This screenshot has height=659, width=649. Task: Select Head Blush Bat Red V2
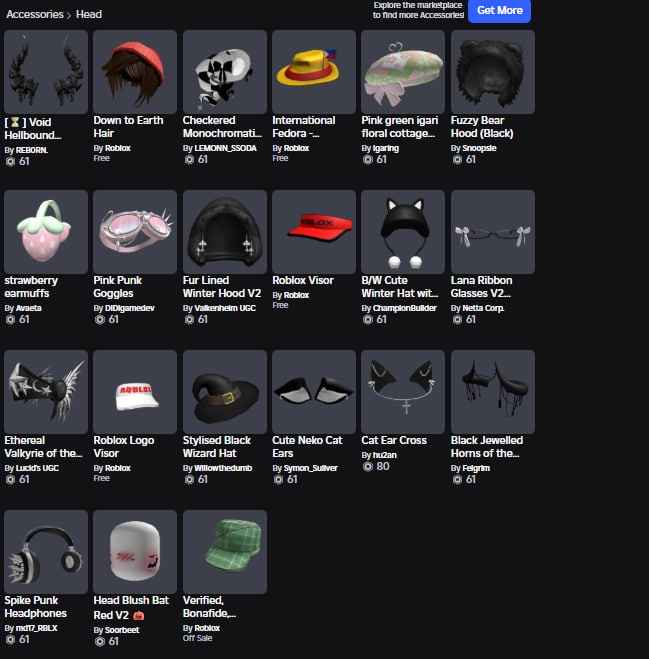point(134,551)
